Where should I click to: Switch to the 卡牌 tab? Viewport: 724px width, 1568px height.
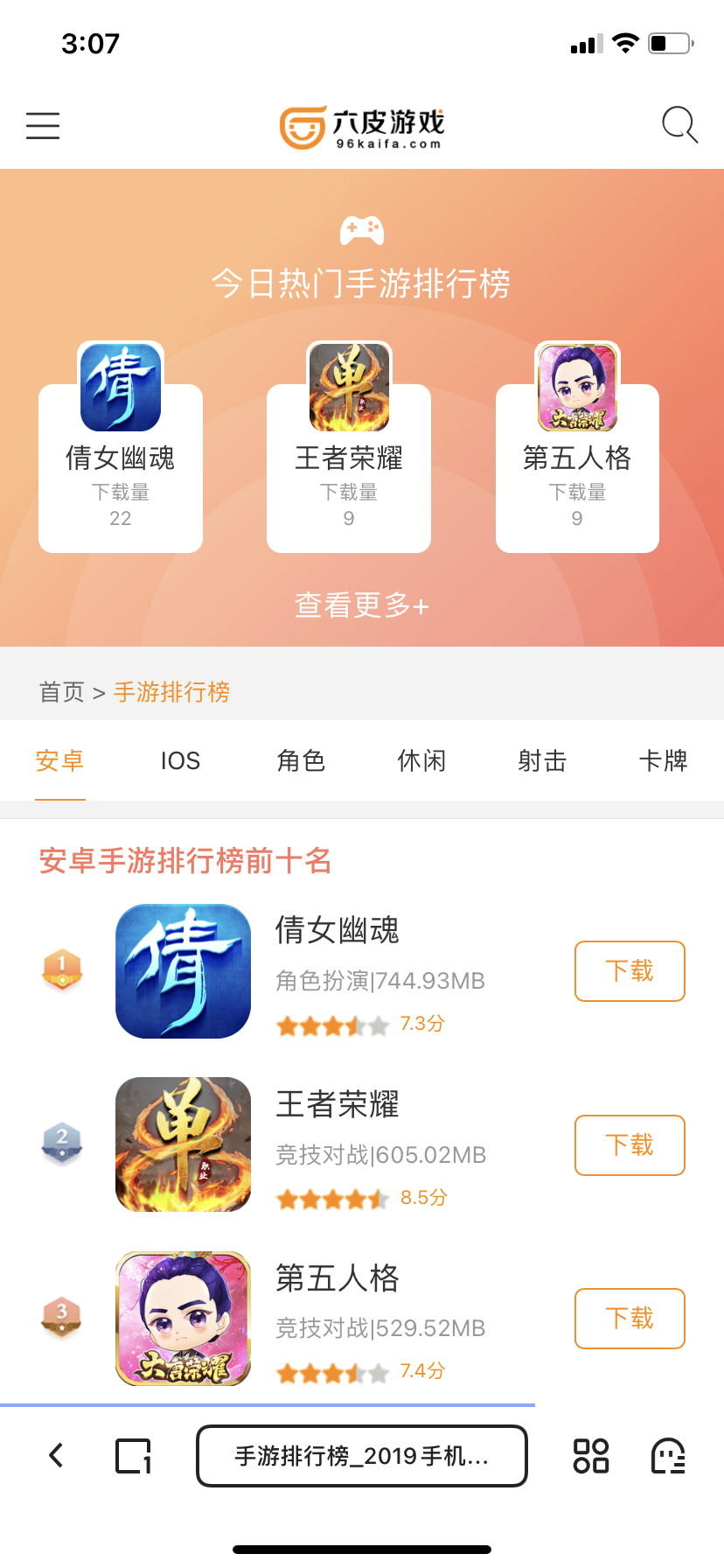[x=663, y=760]
